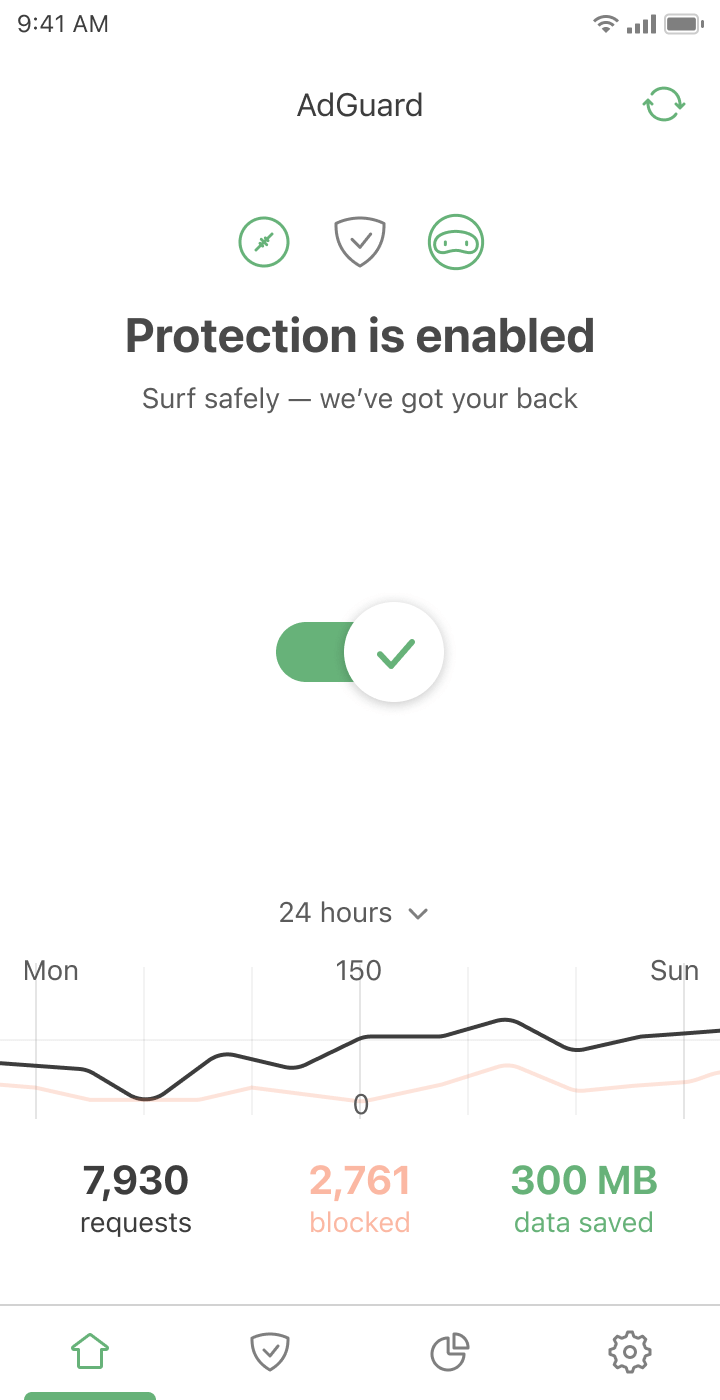The image size is (720, 1400).
Task: Switch to the Home tab
Action: [90, 1352]
